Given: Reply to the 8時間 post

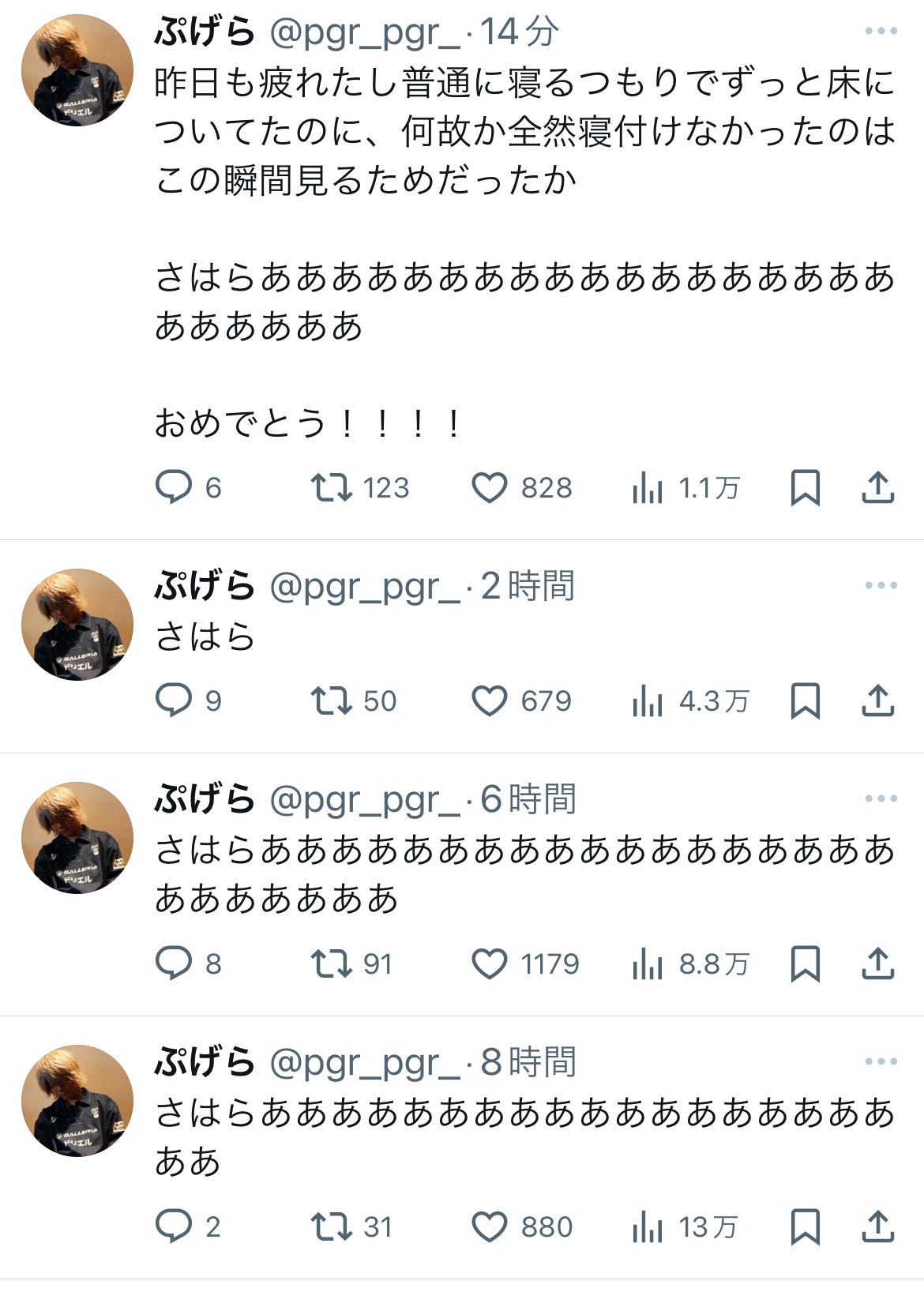Looking at the screenshot, I should (173, 1226).
